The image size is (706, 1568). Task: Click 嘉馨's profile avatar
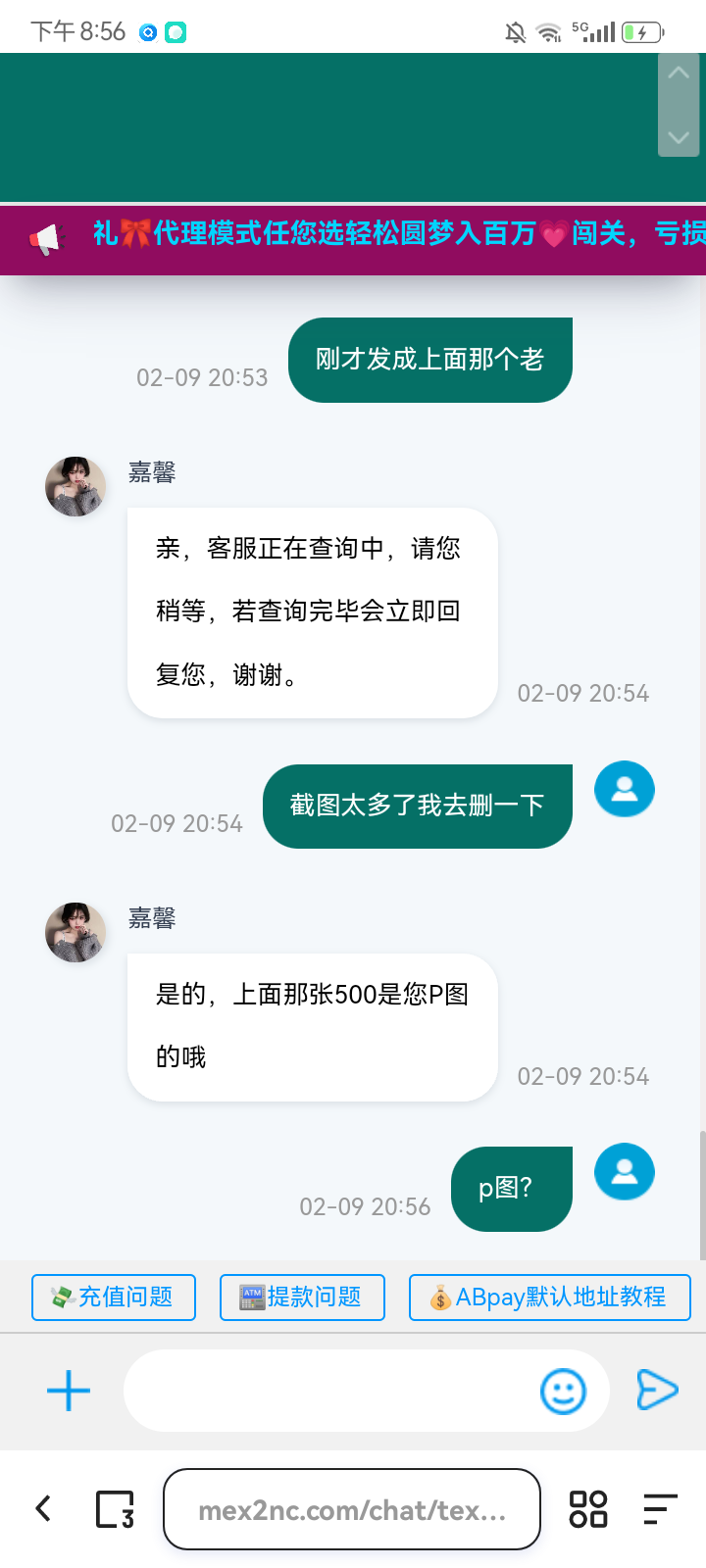(x=75, y=487)
